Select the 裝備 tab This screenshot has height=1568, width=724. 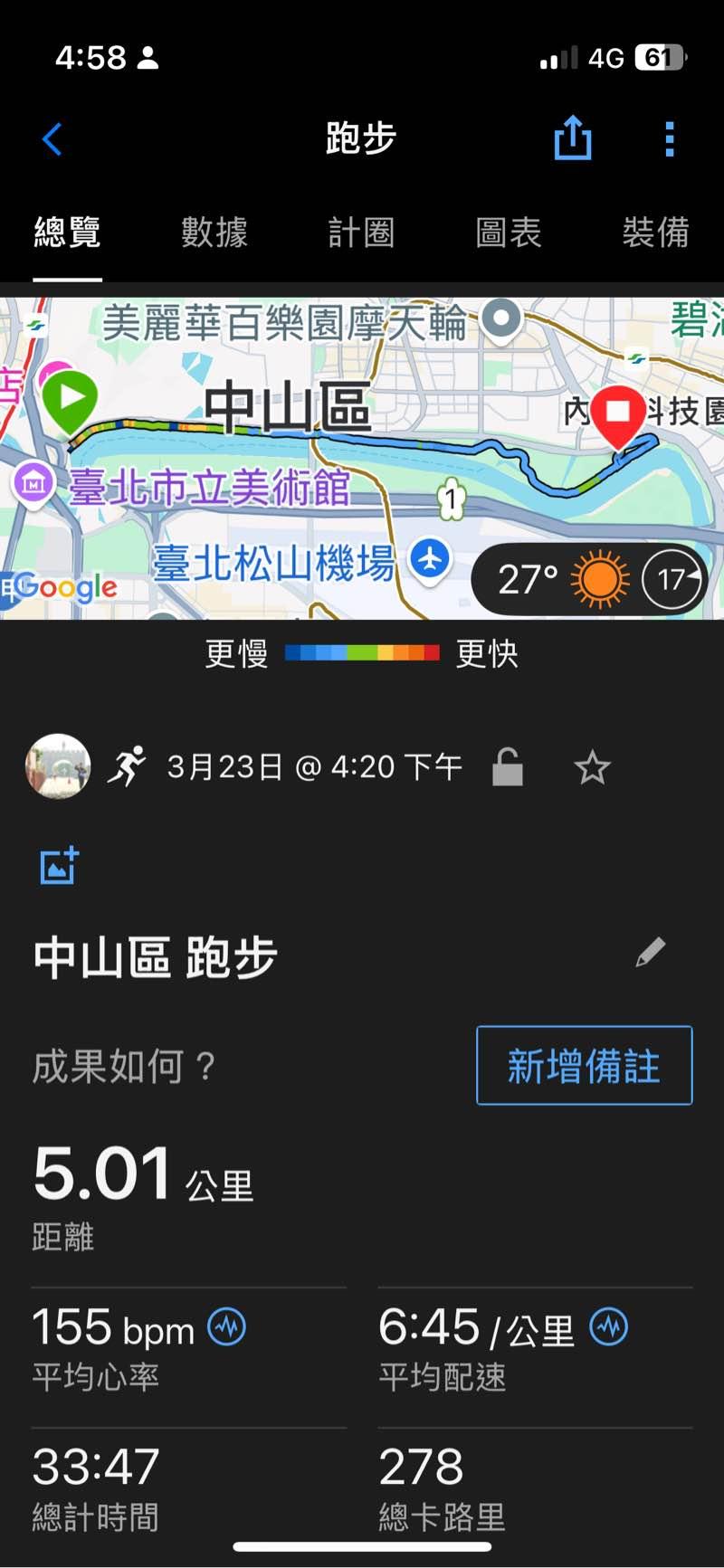click(x=656, y=233)
